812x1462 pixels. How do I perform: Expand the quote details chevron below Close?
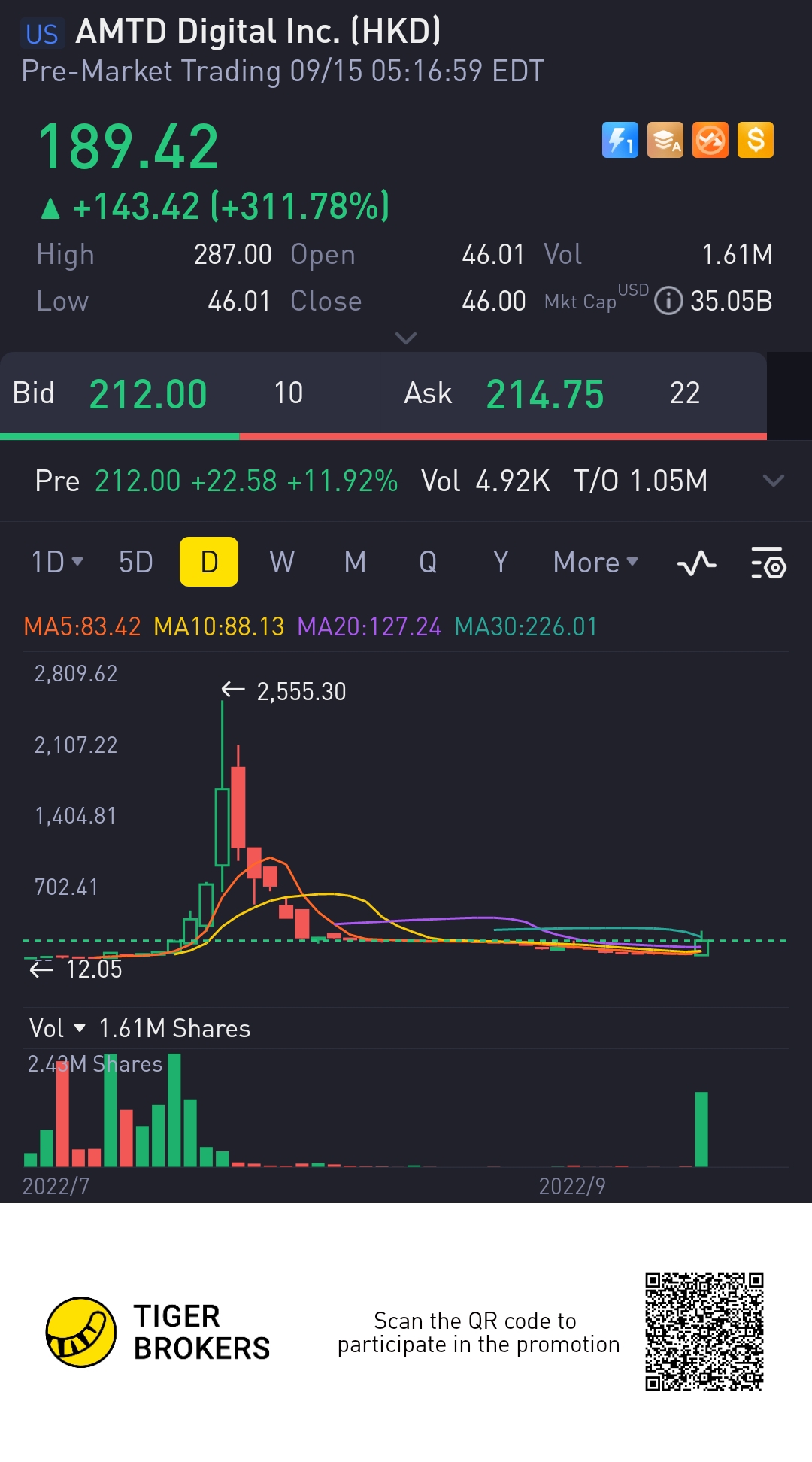pos(406,338)
